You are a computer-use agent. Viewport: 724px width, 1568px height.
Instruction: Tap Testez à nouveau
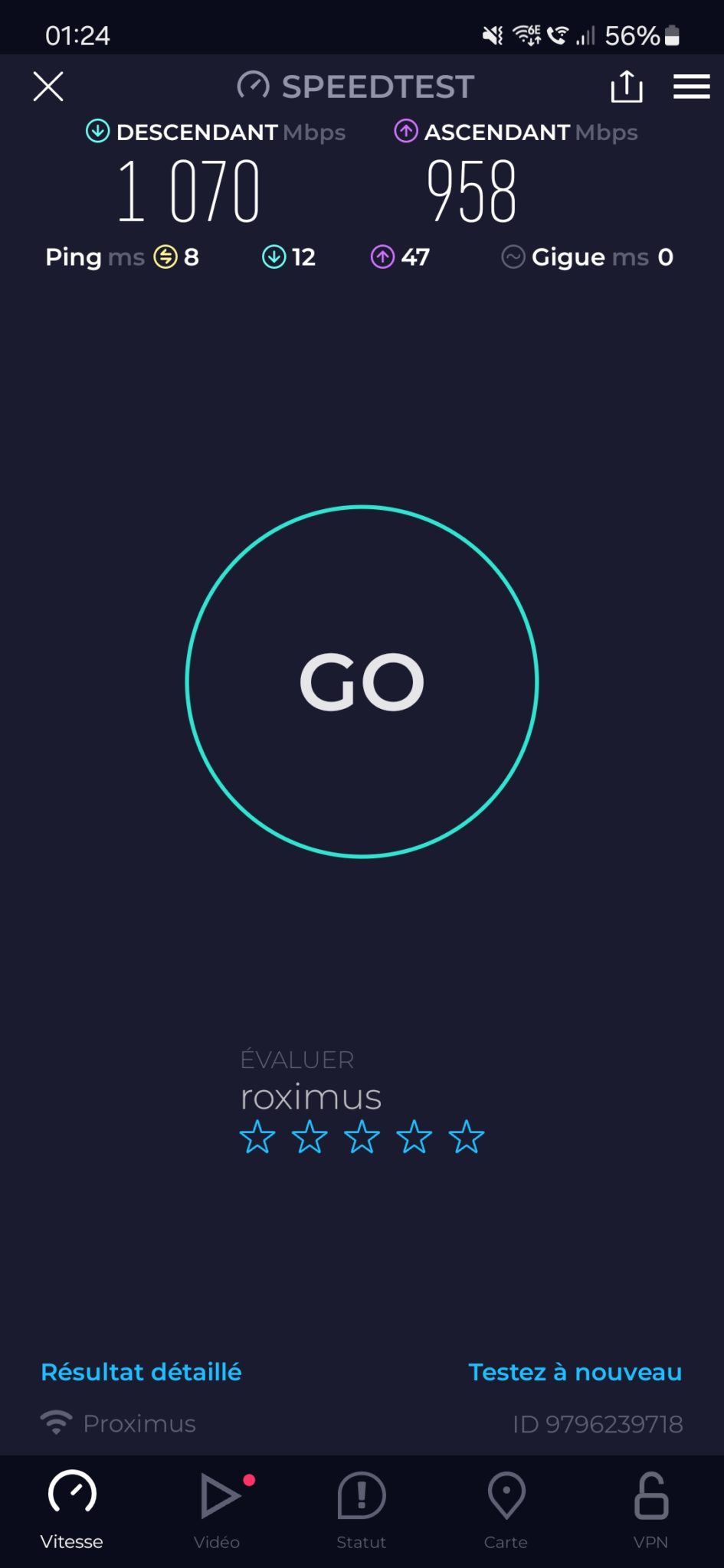tap(575, 1372)
